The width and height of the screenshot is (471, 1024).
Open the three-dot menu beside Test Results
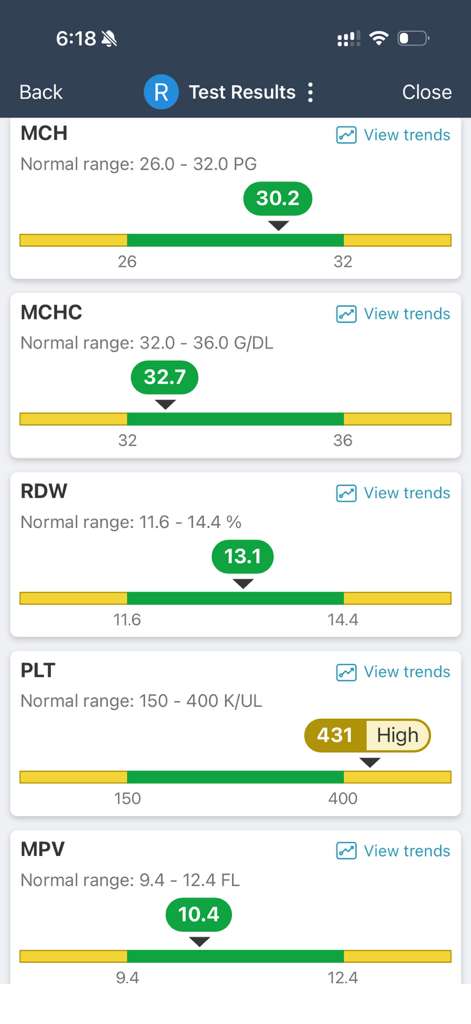tap(310, 92)
